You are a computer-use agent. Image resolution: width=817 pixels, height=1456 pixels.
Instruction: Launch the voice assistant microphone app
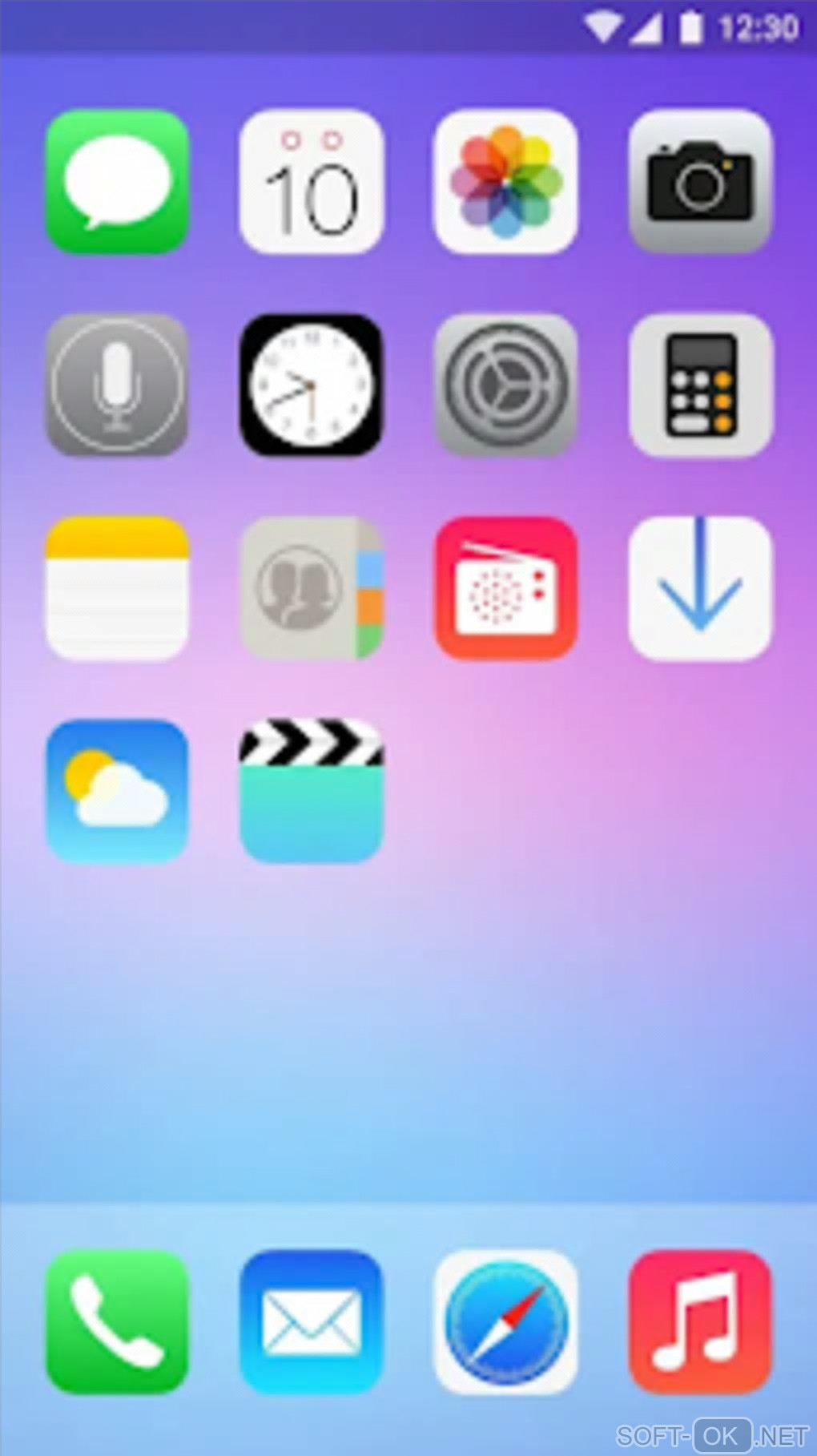[117, 385]
